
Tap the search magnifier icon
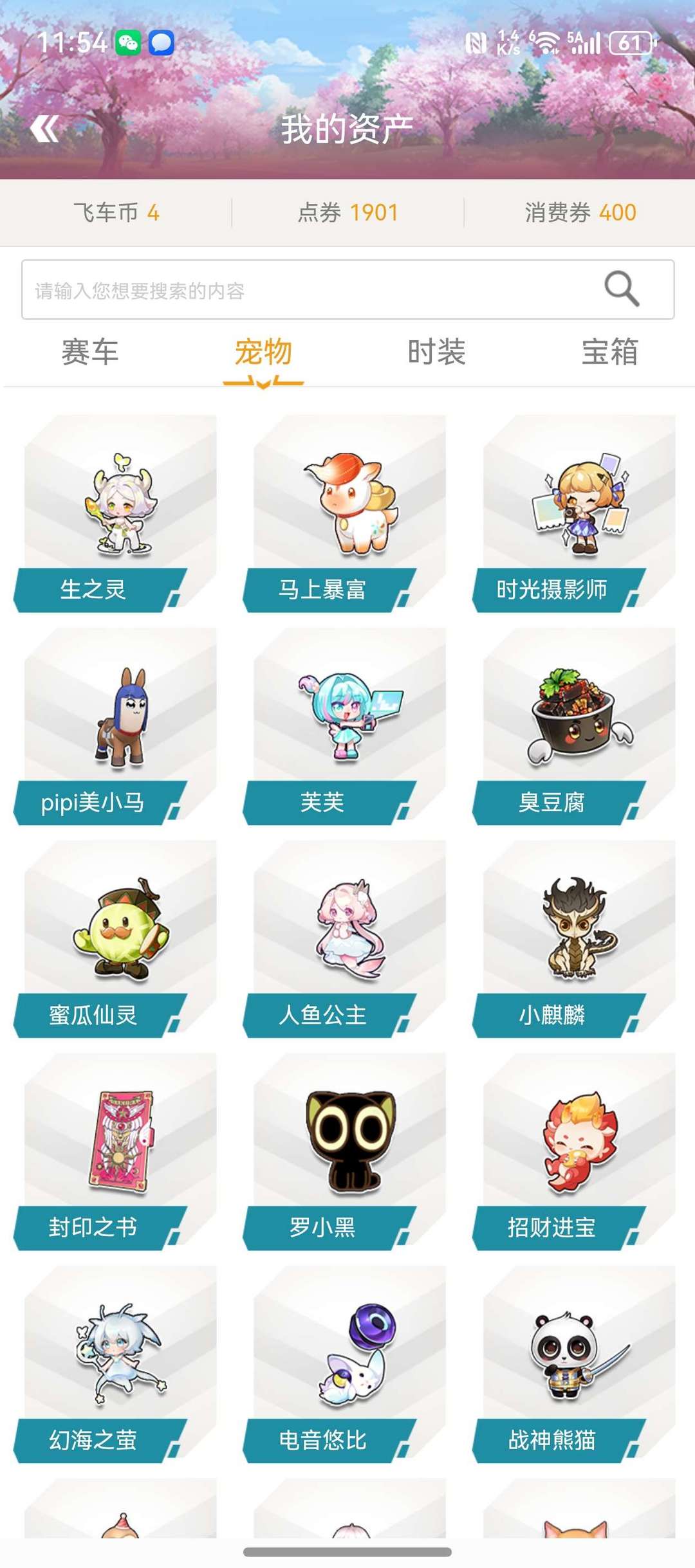(x=622, y=289)
